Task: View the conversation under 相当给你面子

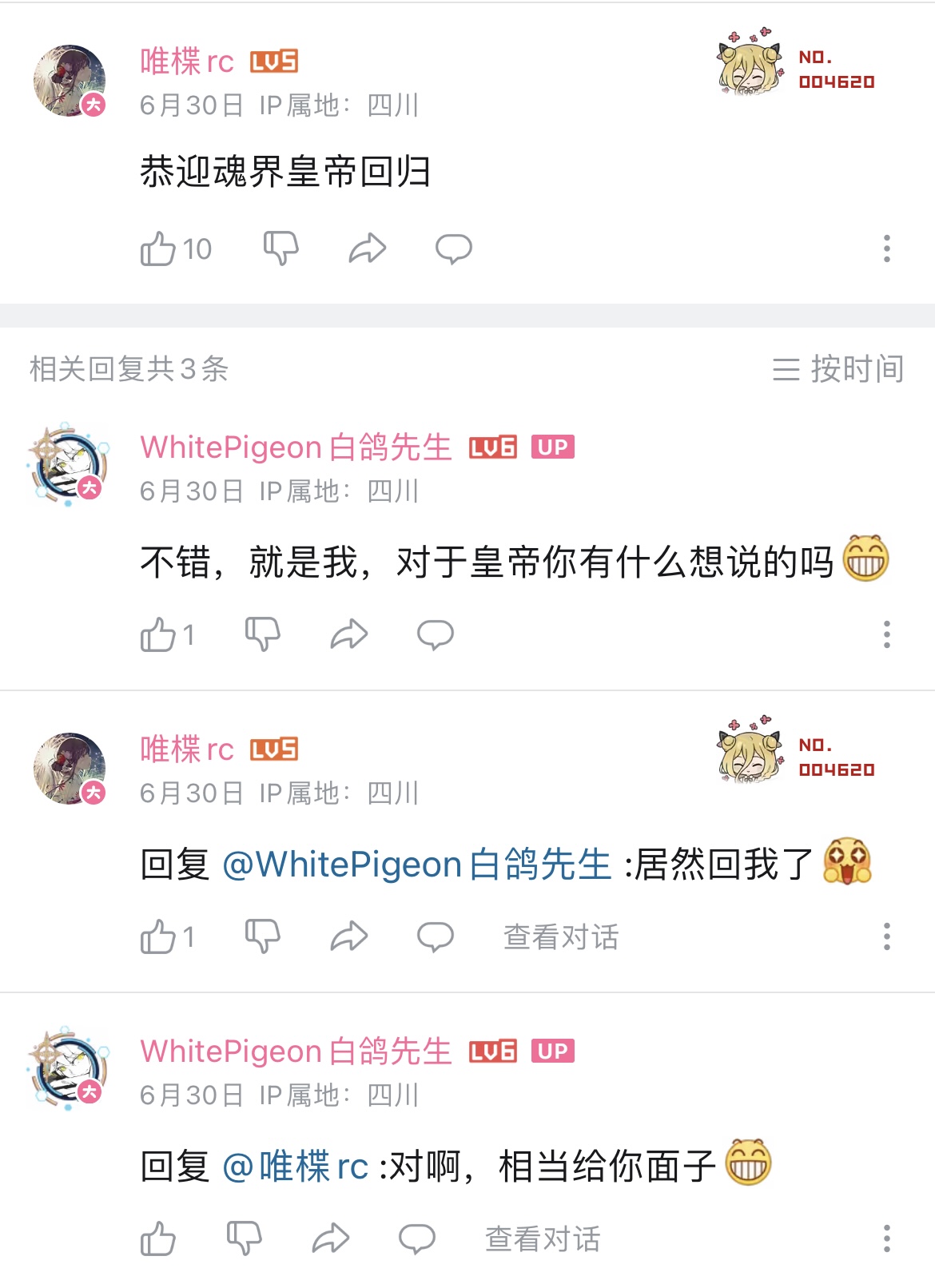Action: [543, 1239]
